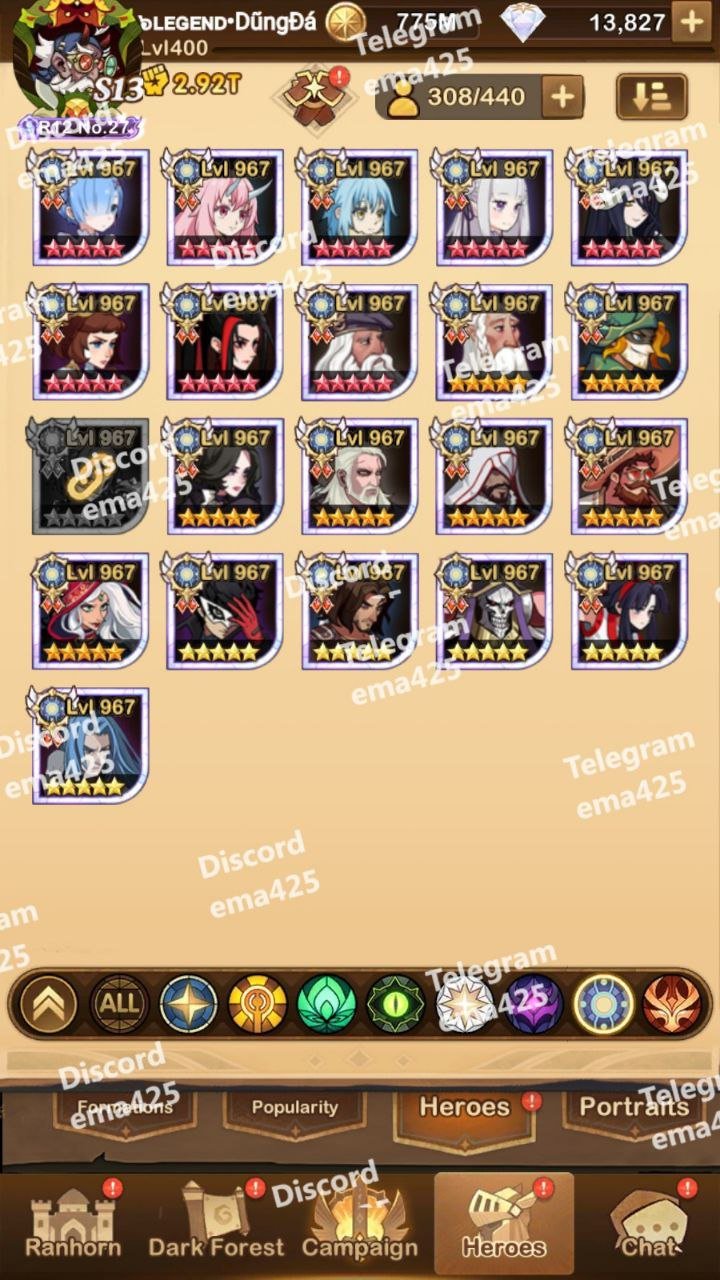Filter heroes by green leaf Wilder faction

[x=327, y=1004]
